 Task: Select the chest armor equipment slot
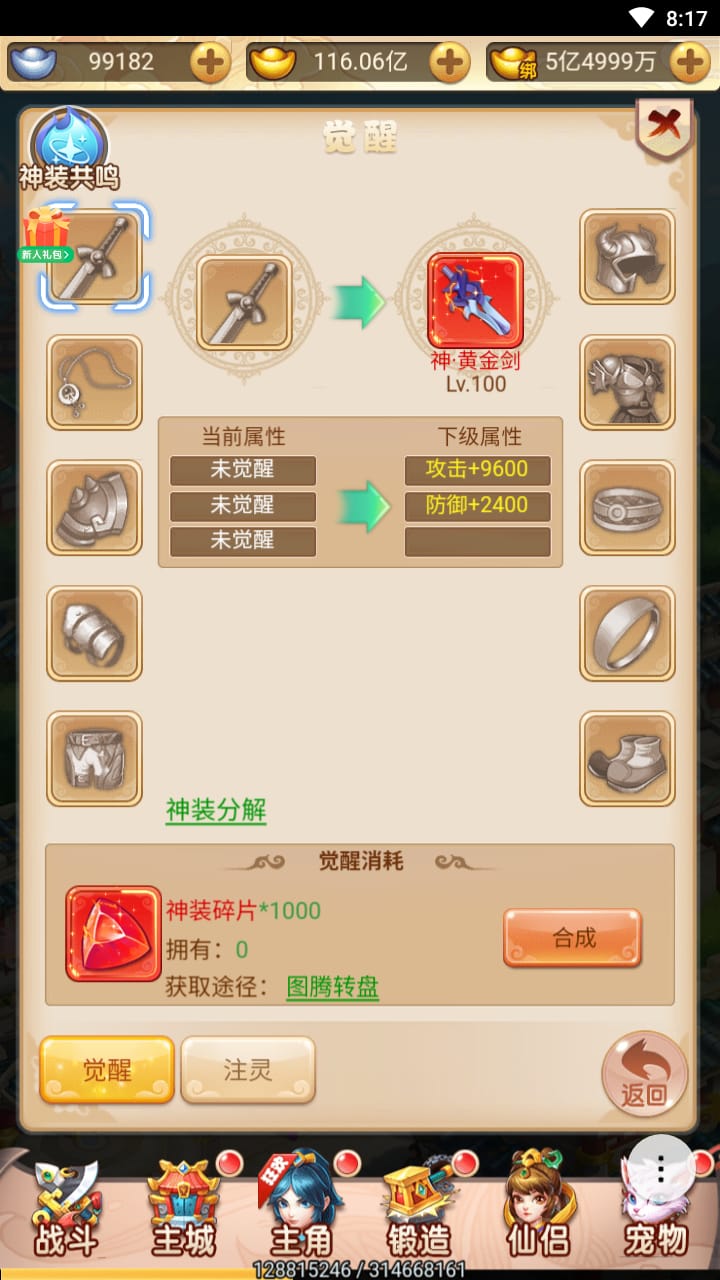click(627, 382)
